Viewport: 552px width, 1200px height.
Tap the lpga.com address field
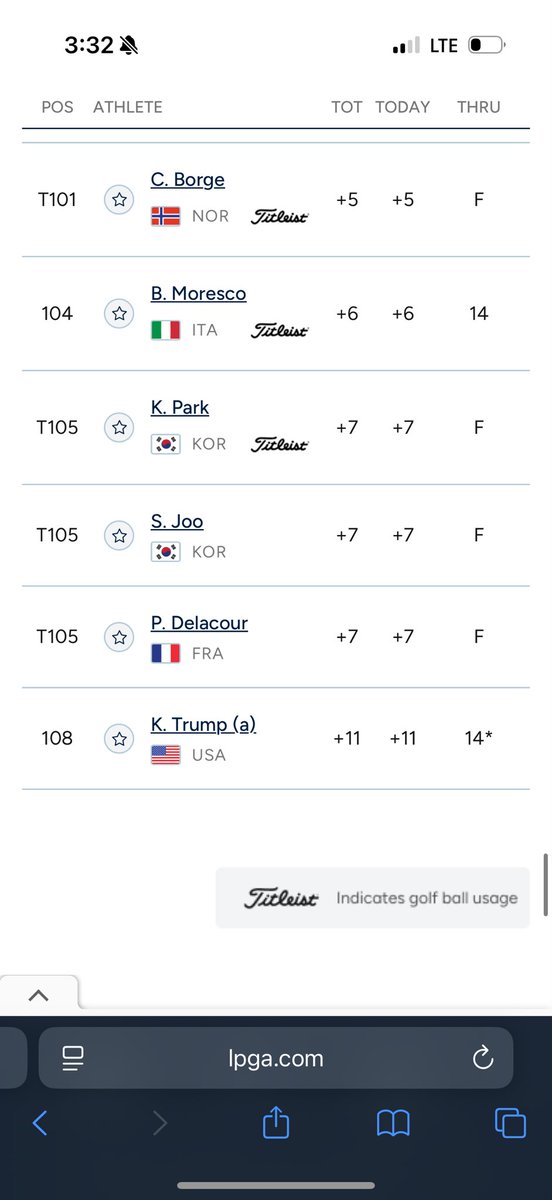(276, 1058)
